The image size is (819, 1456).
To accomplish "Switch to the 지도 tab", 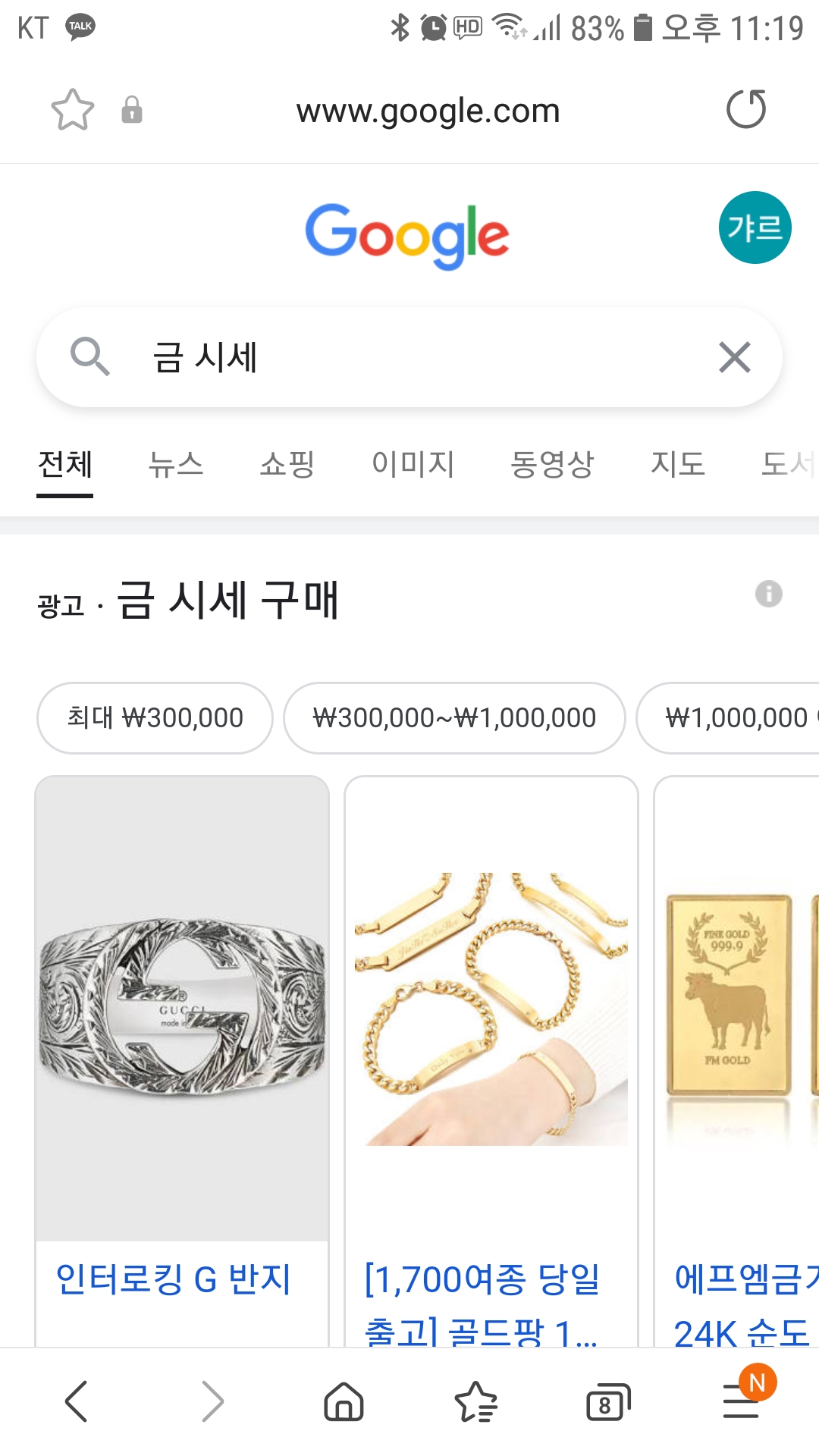I will pyautogui.click(x=677, y=464).
